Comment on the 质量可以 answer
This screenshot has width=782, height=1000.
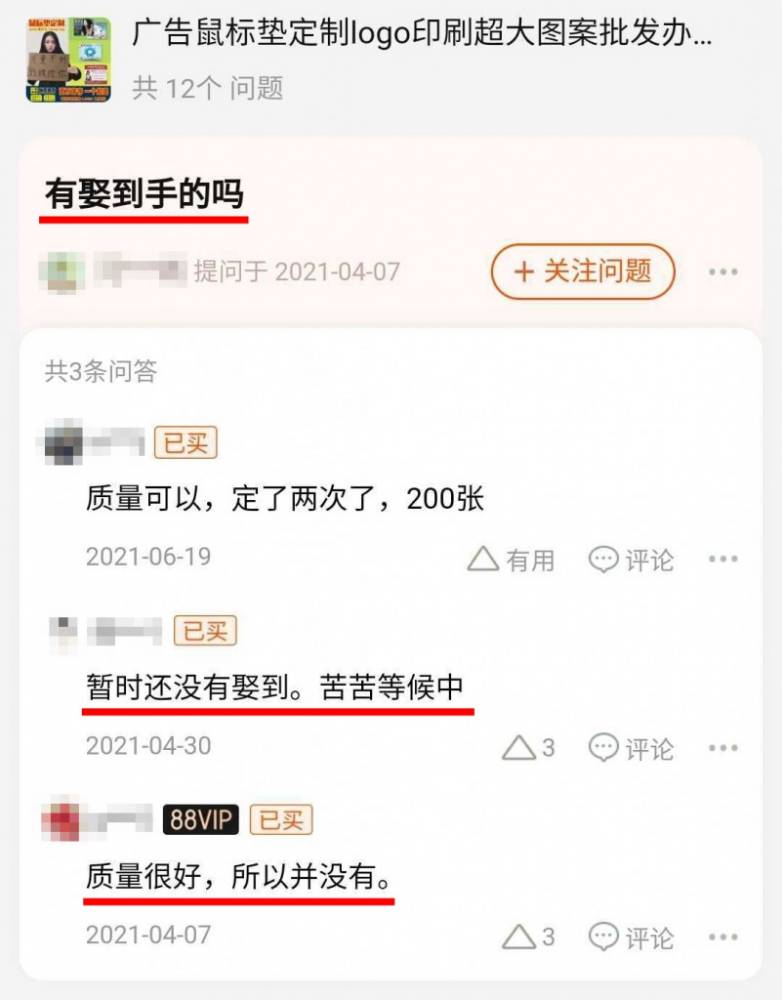coord(631,560)
